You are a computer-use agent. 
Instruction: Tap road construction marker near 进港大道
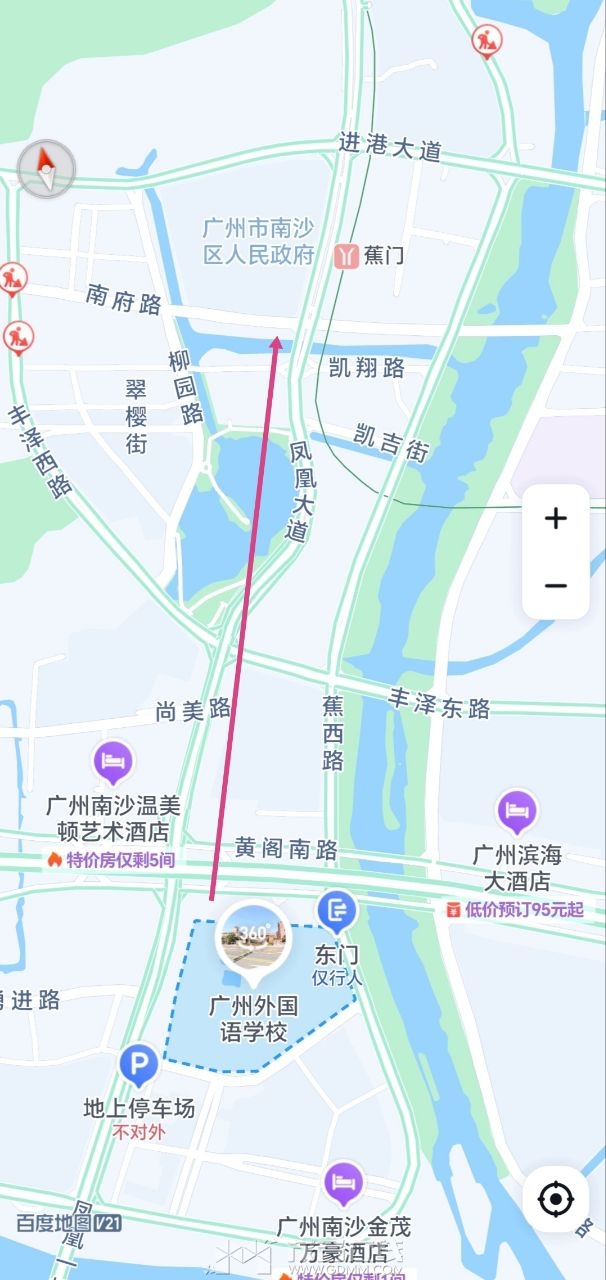click(x=487, y=41)
